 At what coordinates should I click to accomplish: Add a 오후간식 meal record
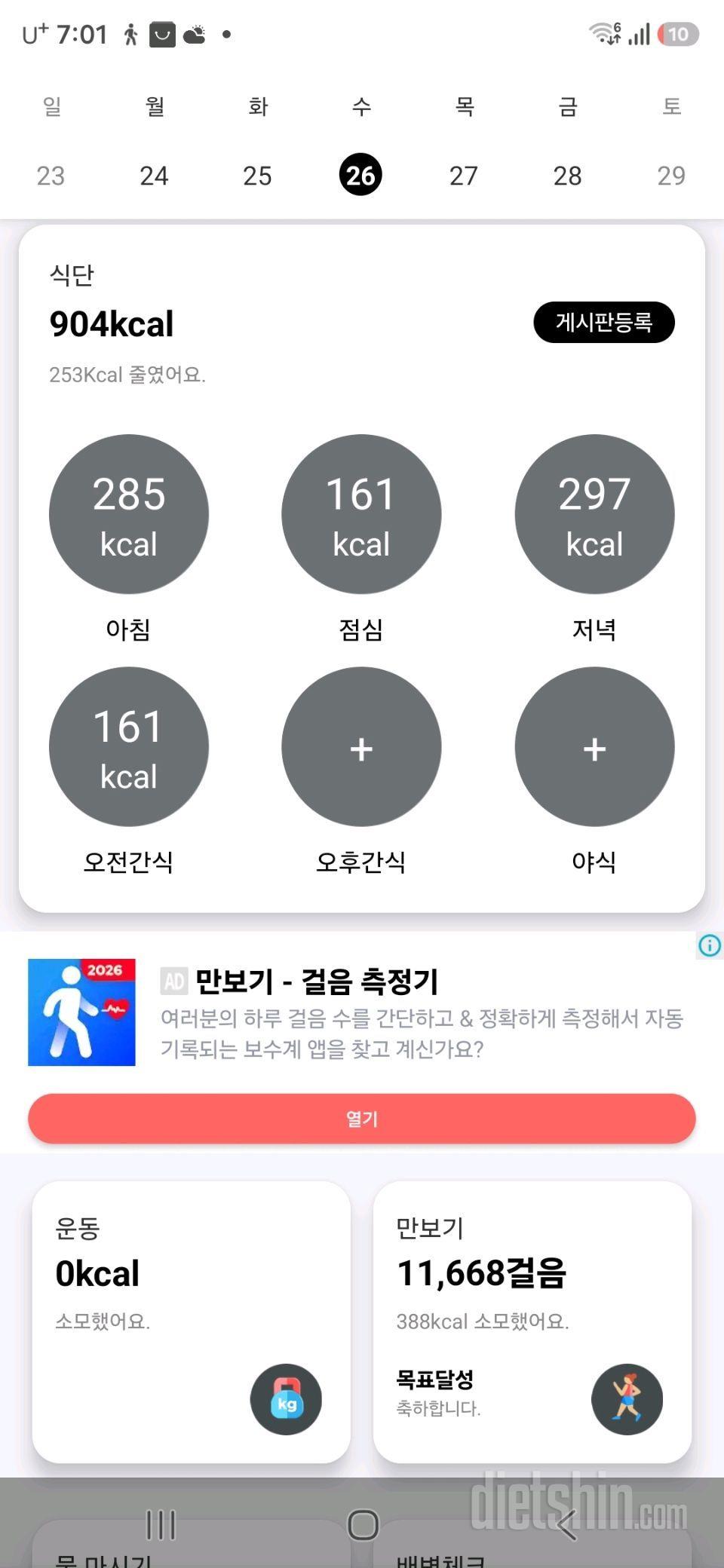(x=361, y=746)
